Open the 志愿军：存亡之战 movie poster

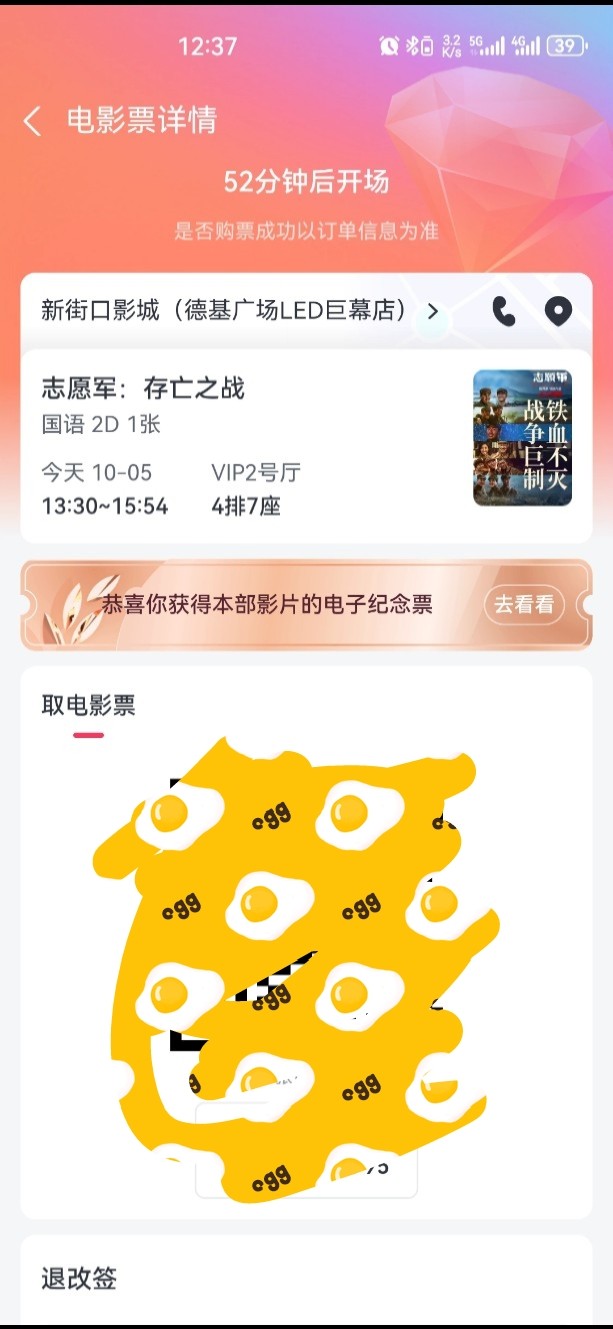coord(522,438)
